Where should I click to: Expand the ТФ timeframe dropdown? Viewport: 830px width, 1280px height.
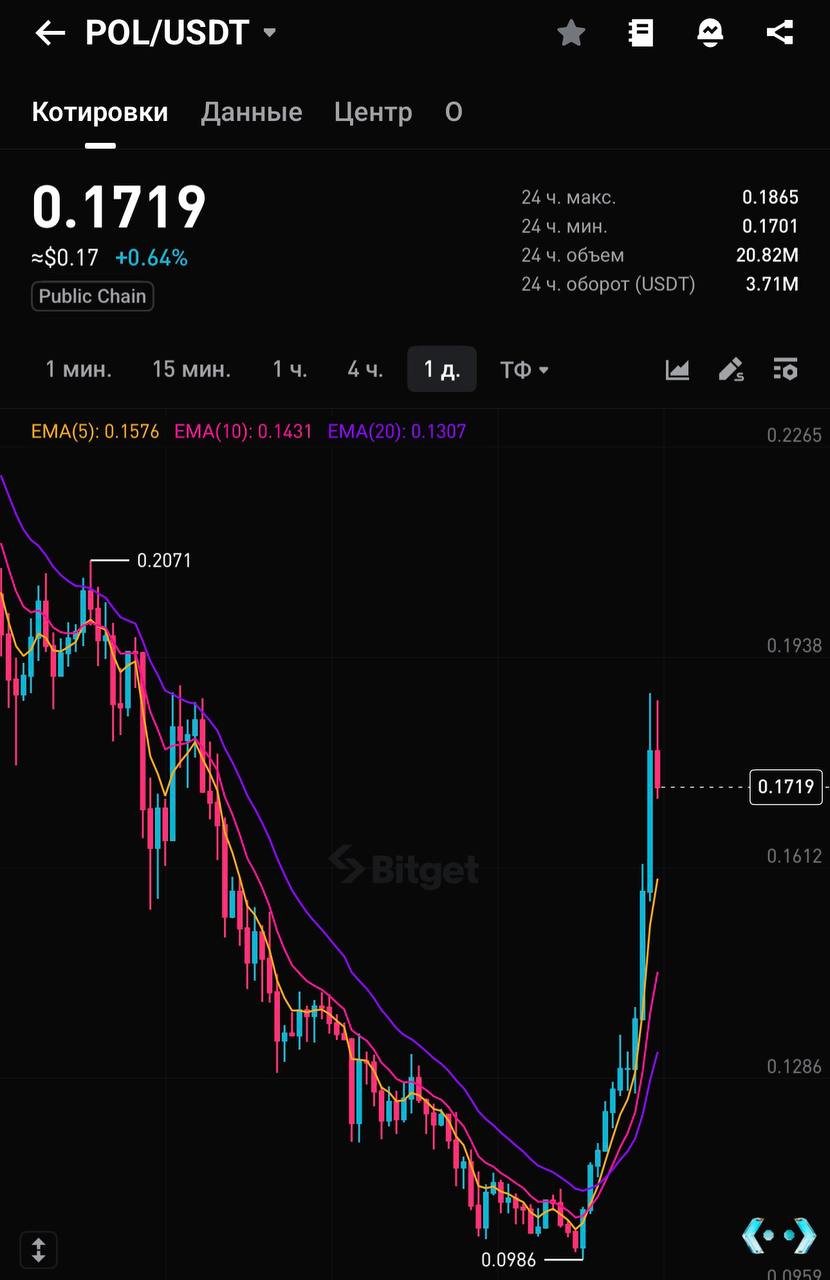[525, 370]
